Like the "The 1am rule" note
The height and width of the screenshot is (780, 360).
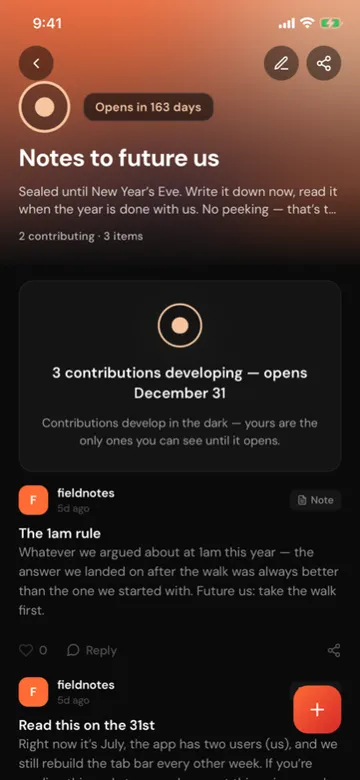point(33,650)
